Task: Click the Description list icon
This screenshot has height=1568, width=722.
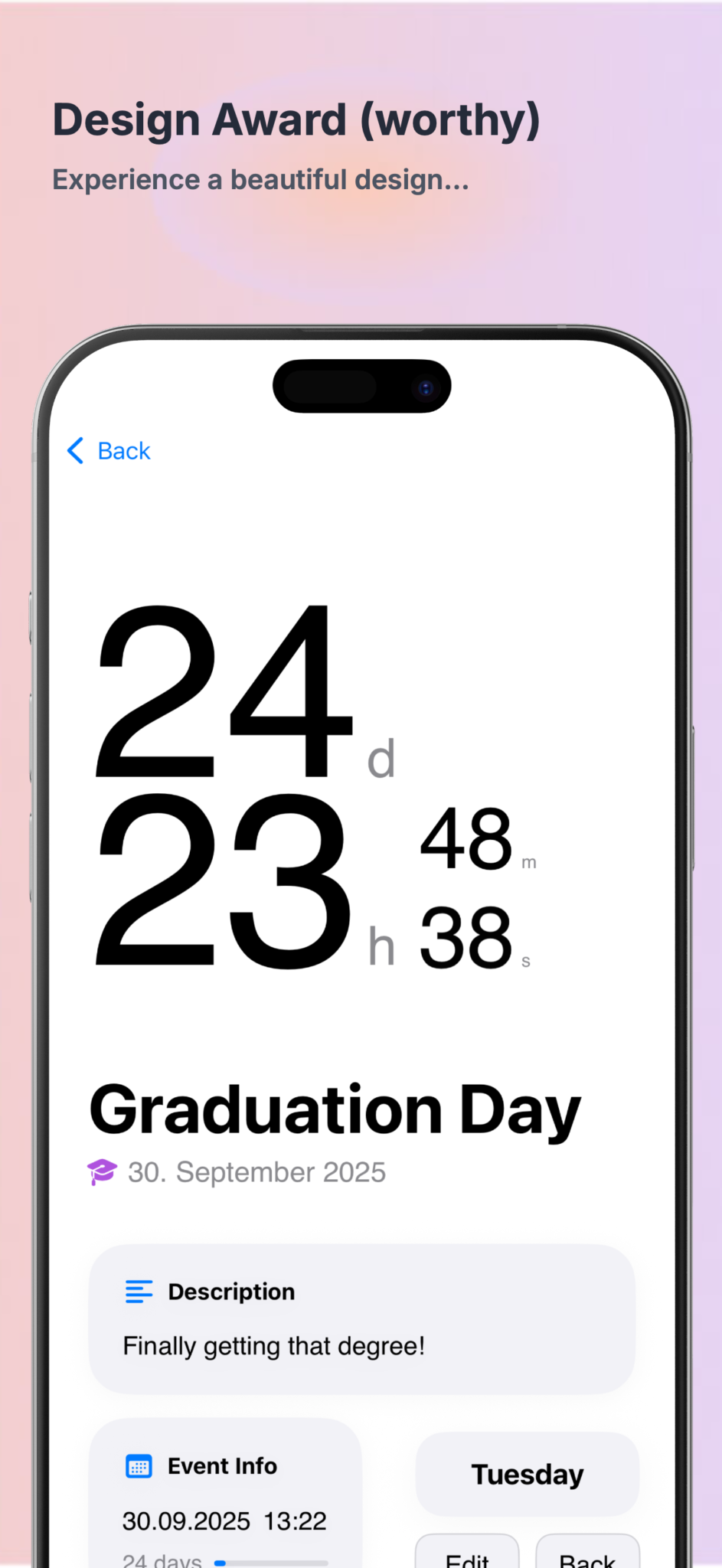Action: pyautogui.click(x=138, y=1292)
